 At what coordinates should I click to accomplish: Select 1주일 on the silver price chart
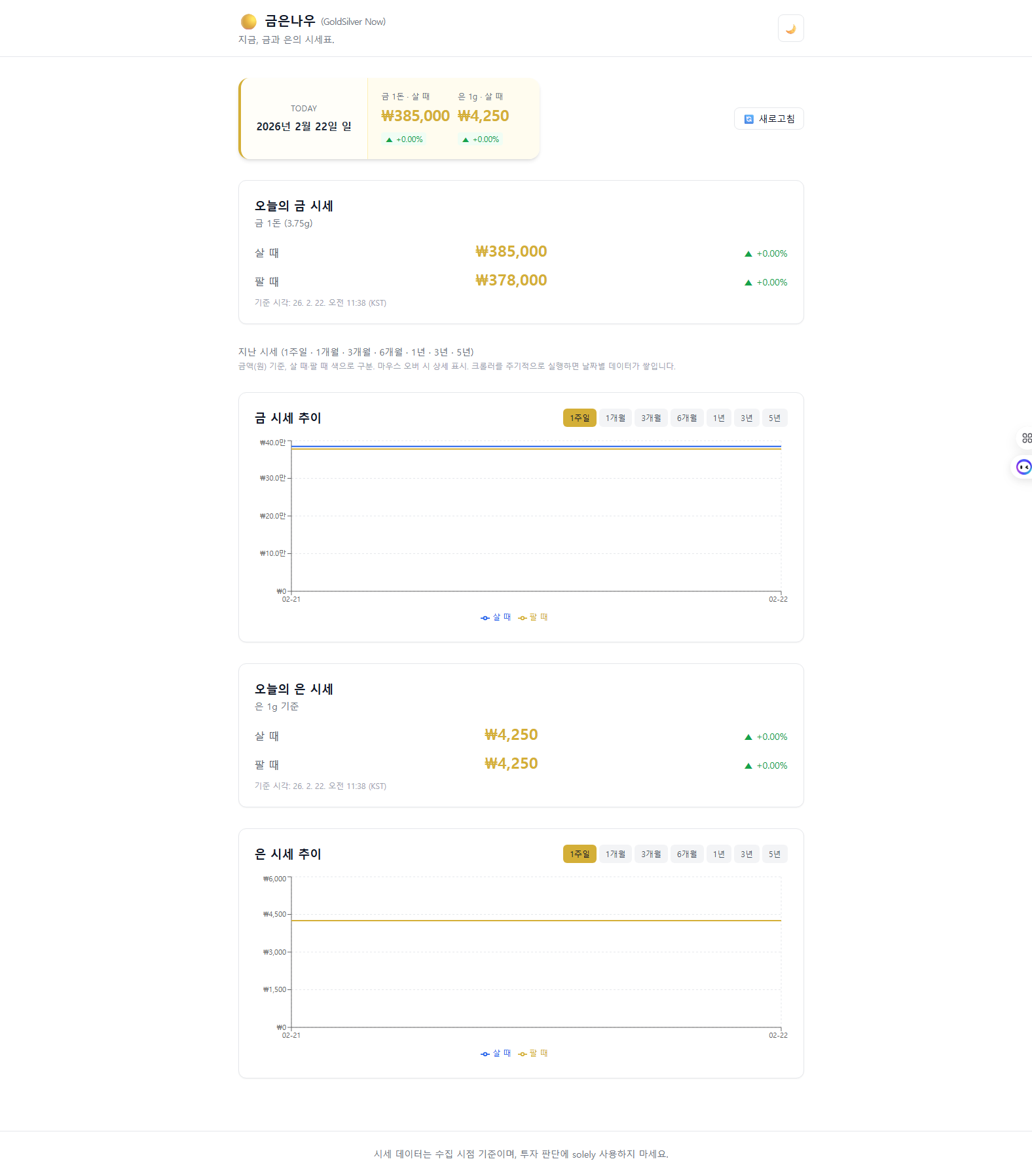[580, 854]
